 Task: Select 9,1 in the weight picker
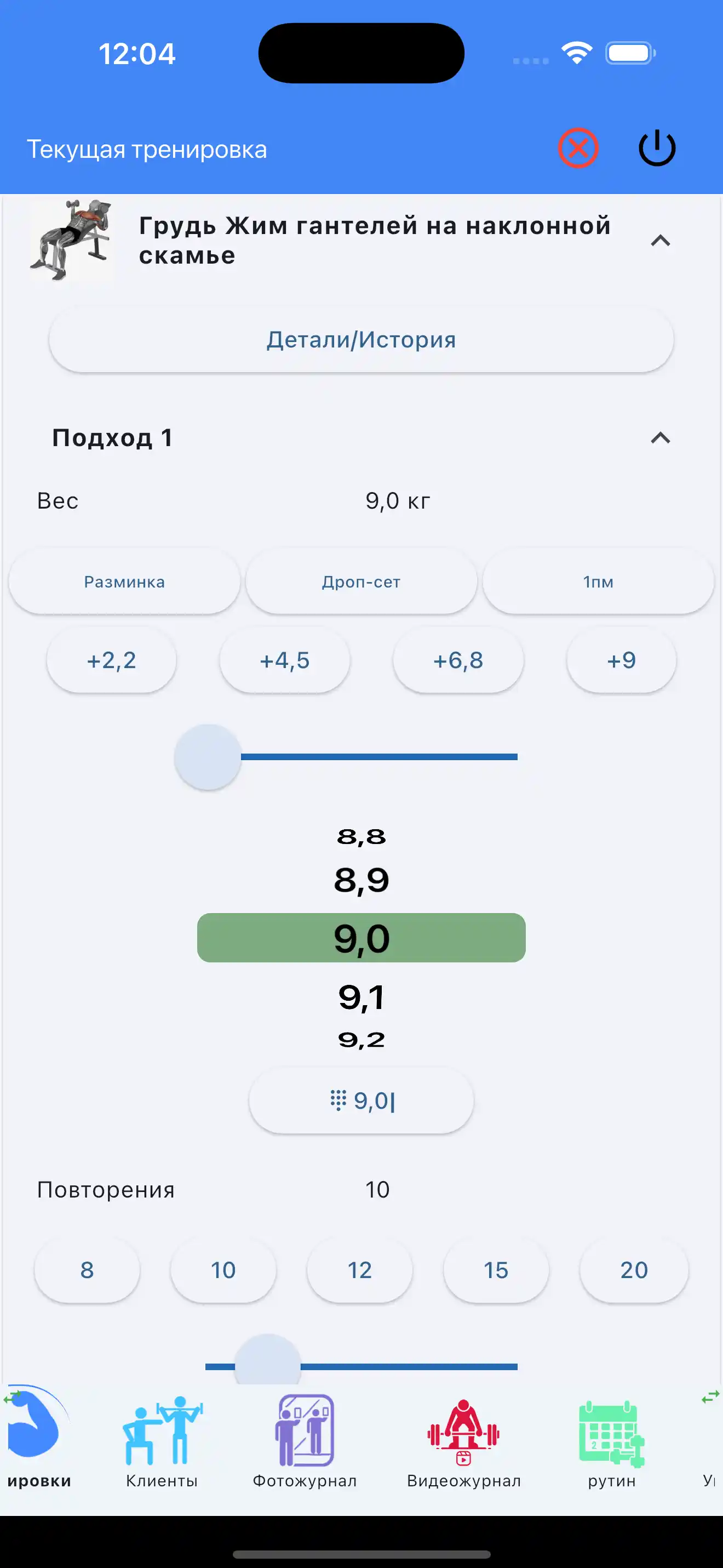coord(361,996)
